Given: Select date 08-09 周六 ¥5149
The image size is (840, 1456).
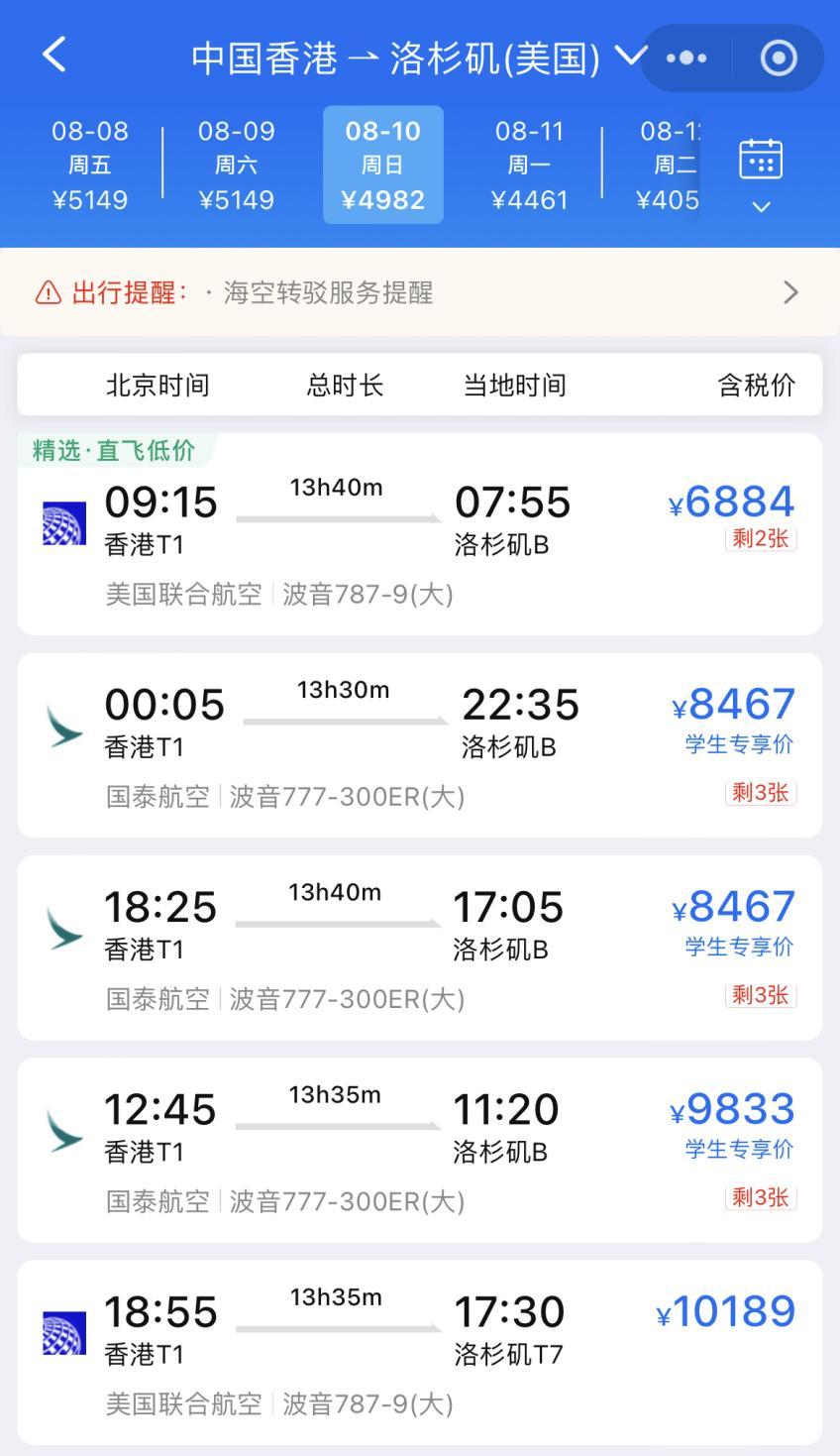Looking at the screenshot, I should coord(236,165).
